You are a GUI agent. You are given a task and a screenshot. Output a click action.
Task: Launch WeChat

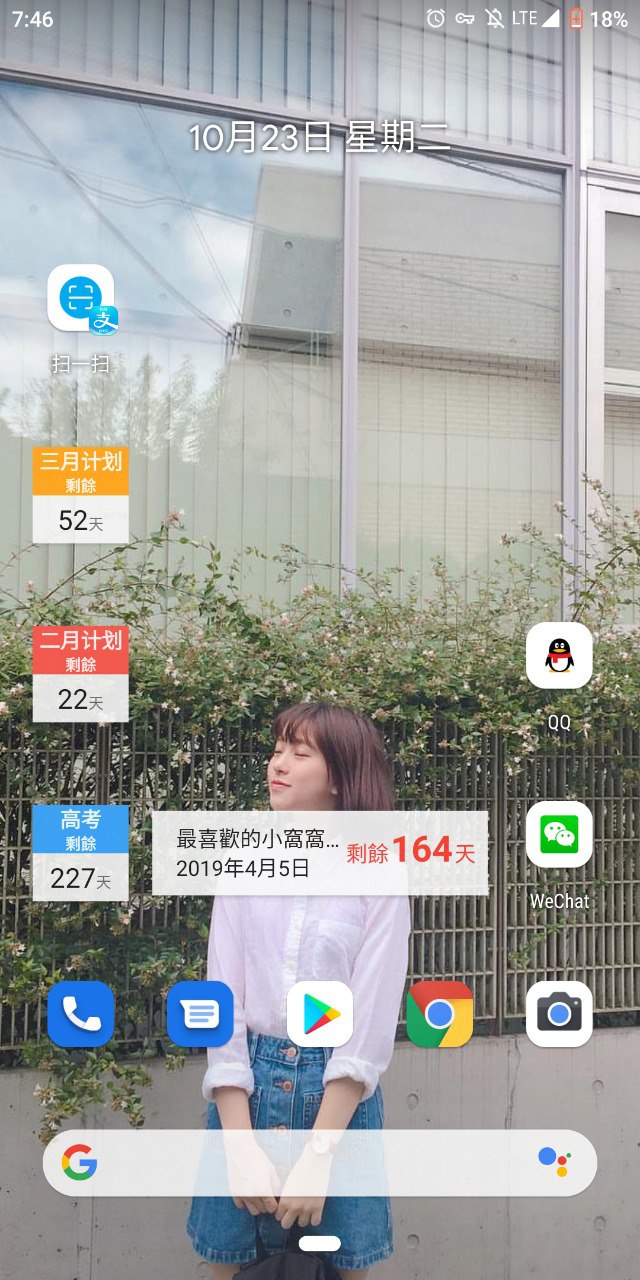pos(559,835)
